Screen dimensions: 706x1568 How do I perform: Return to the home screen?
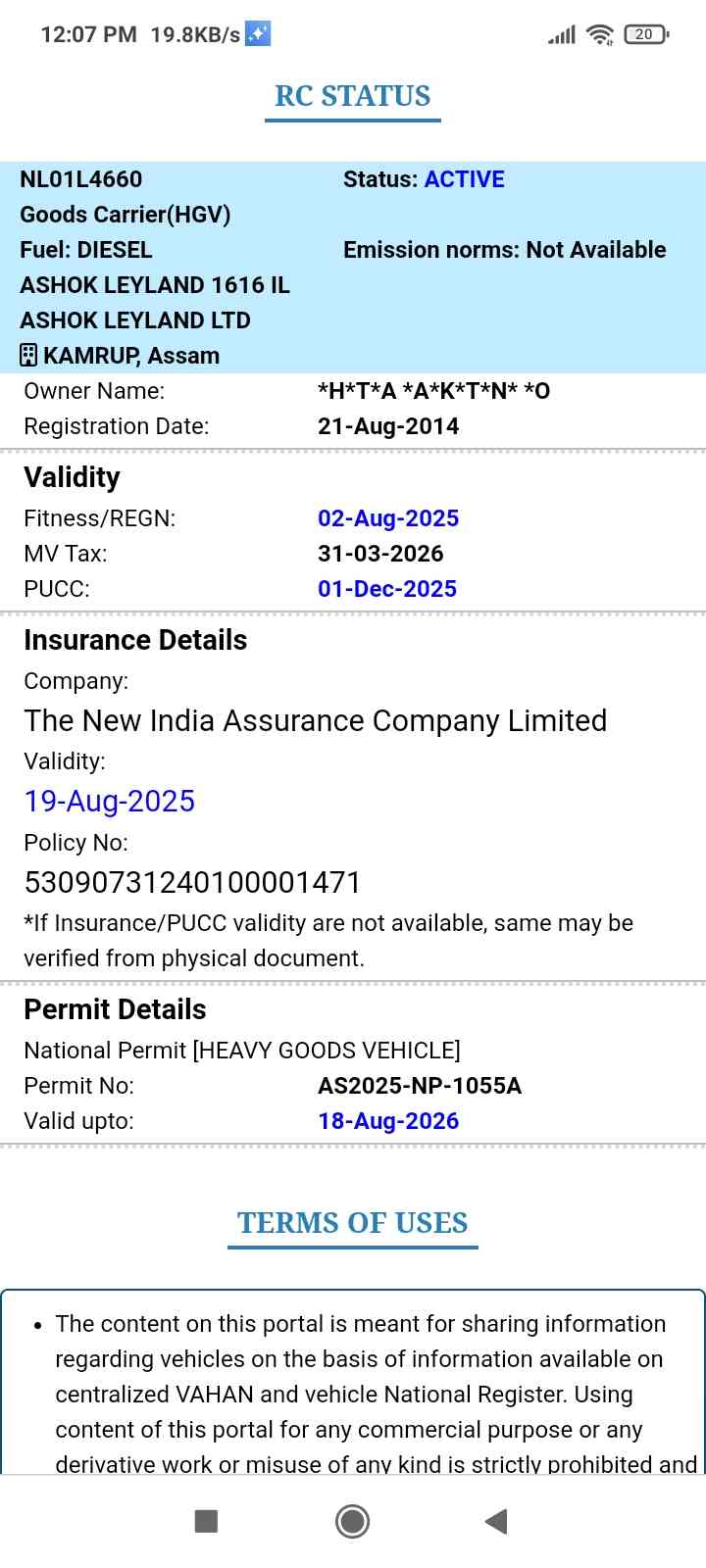(x=353, y=1521)
